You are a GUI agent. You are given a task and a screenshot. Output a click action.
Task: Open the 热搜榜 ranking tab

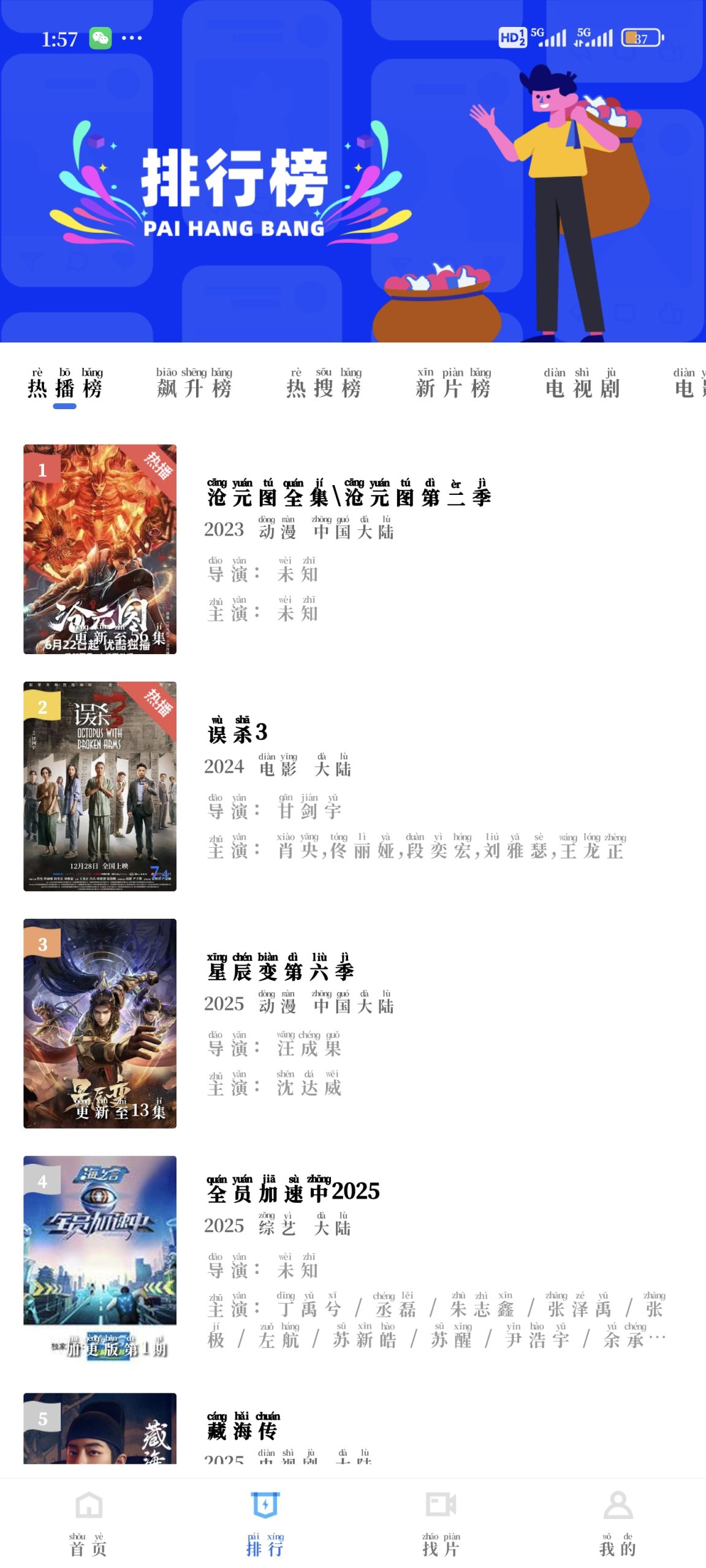(324, 385)
